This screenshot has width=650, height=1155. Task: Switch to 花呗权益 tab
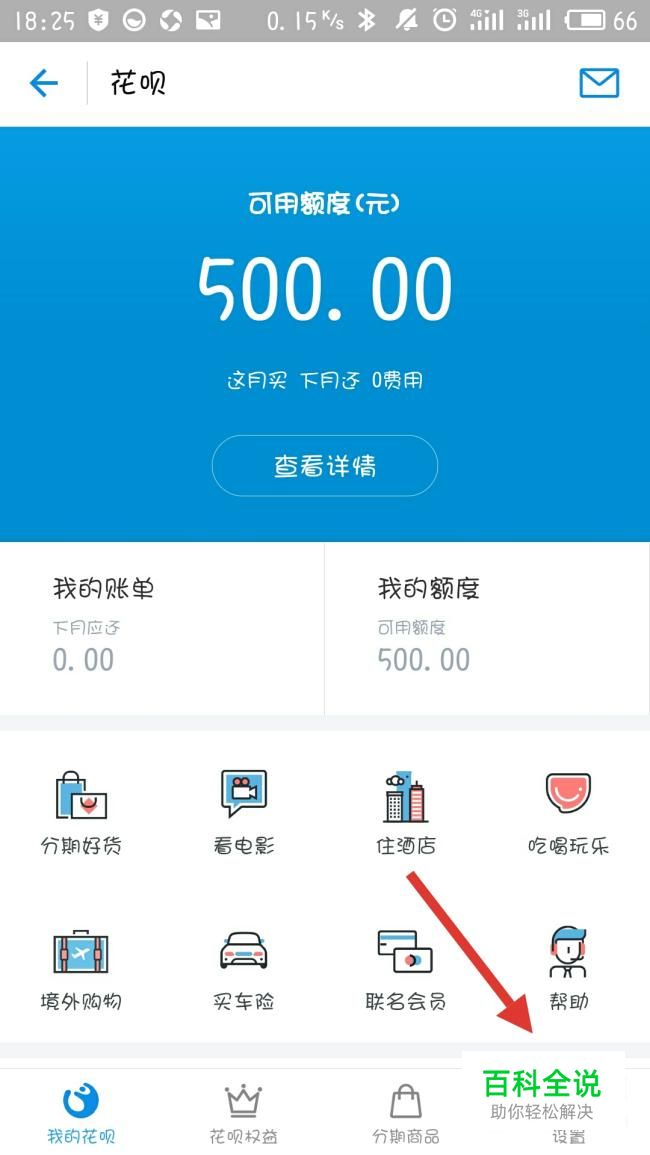244,1112
